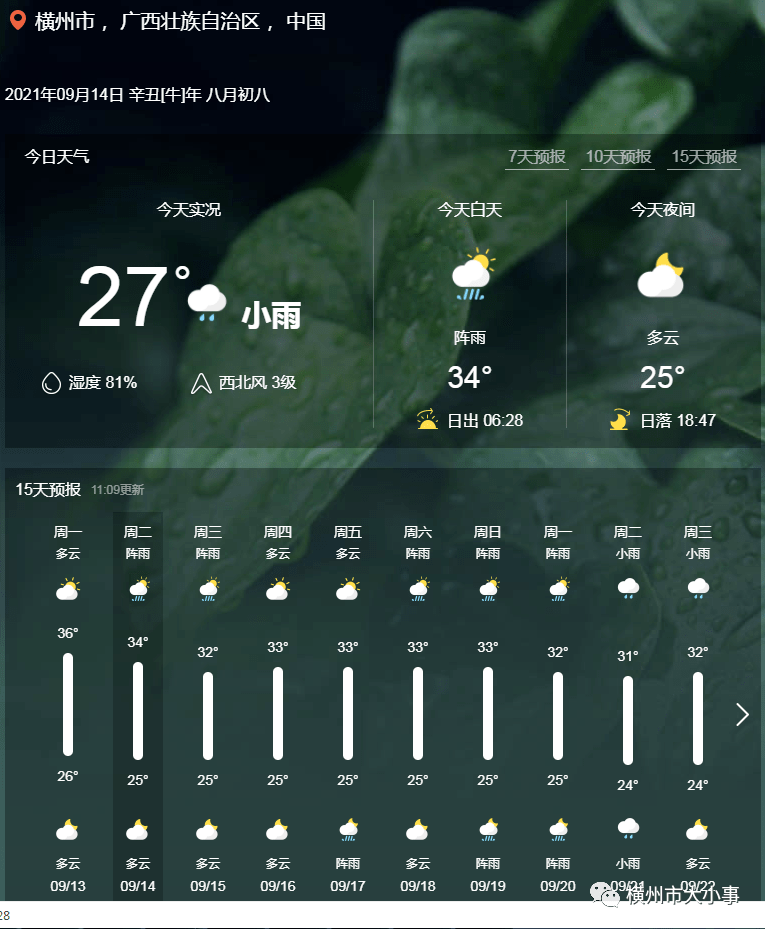Select the 09/17 周五 forecast column
Viewport: 765px width, 929px height.
point(348,705)
